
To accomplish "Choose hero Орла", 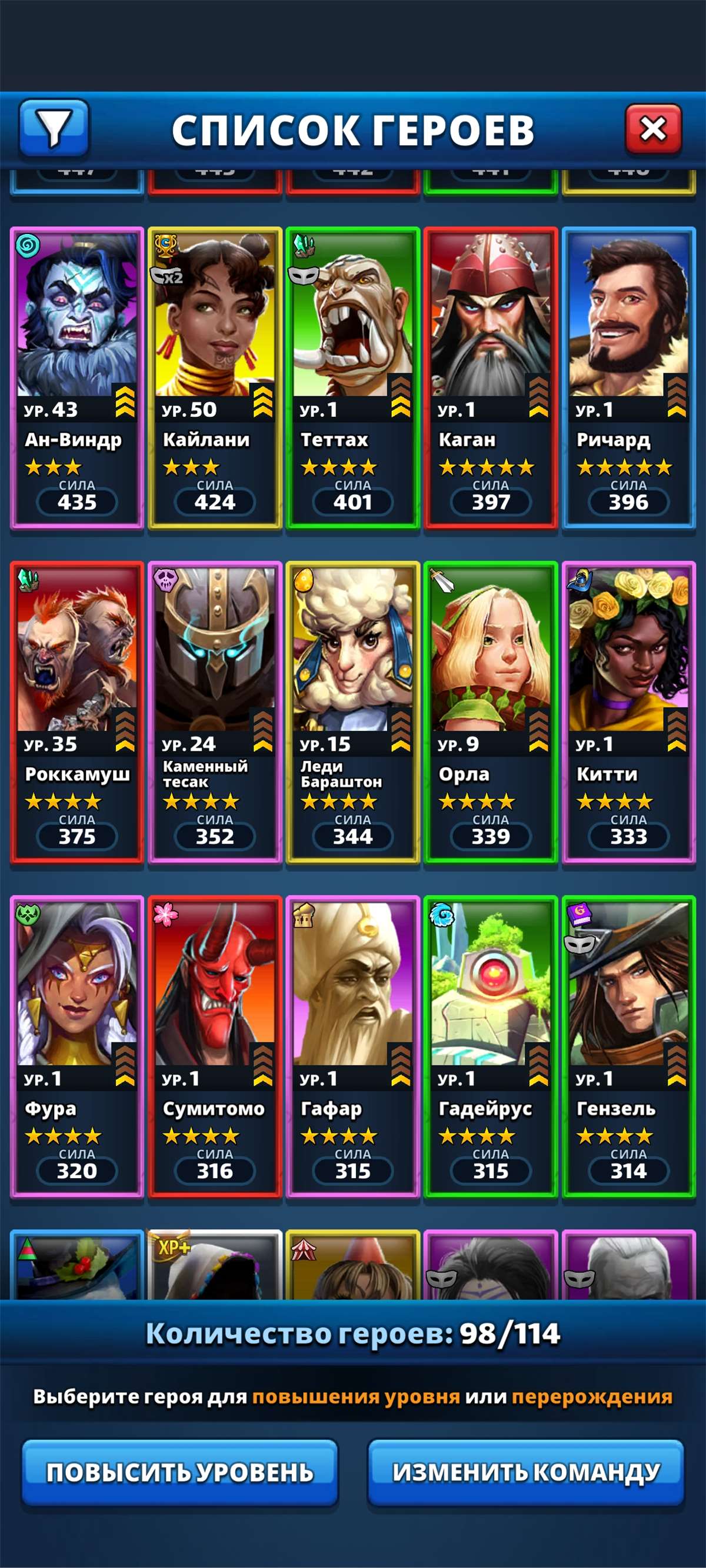I will [x=490, y=711].
